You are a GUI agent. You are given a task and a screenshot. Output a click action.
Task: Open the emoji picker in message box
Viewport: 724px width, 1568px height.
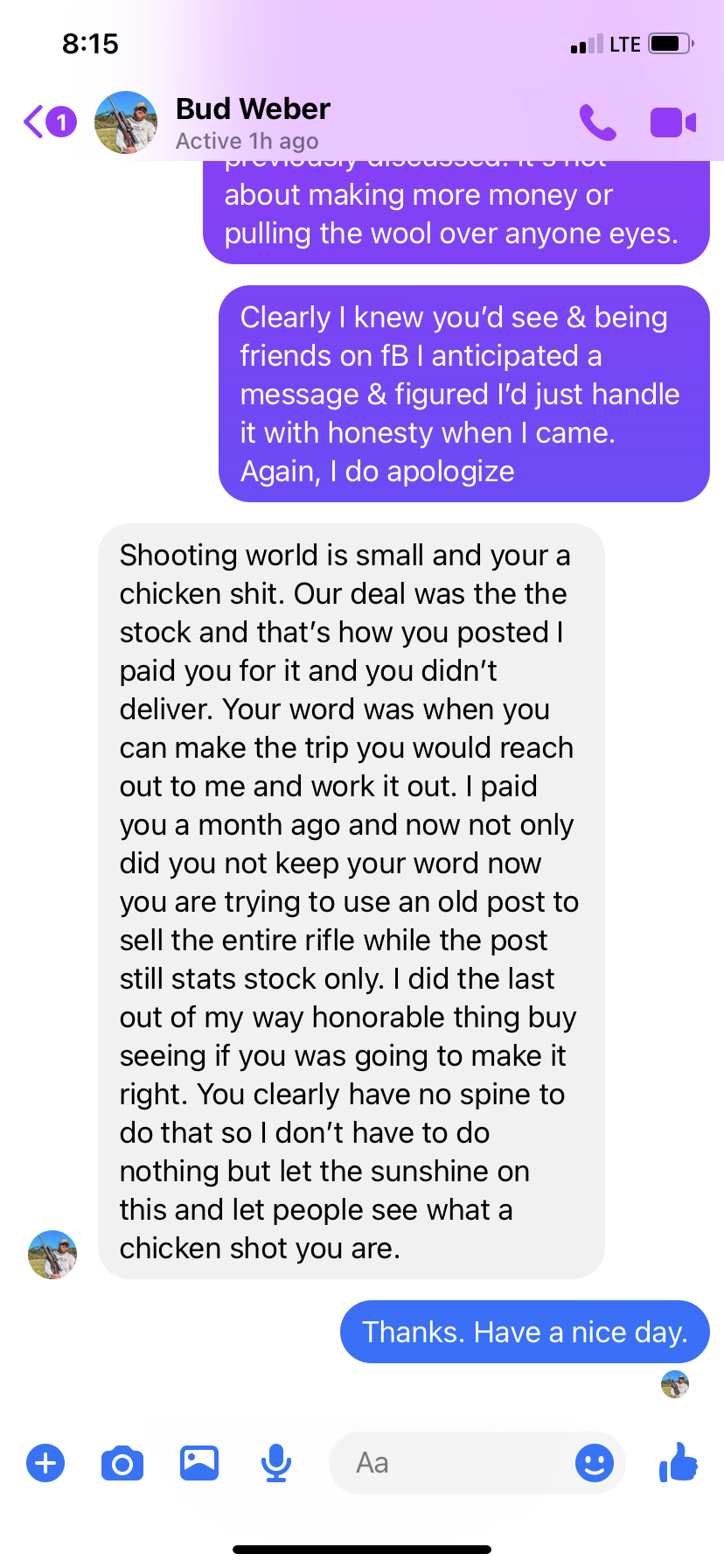595,1463
